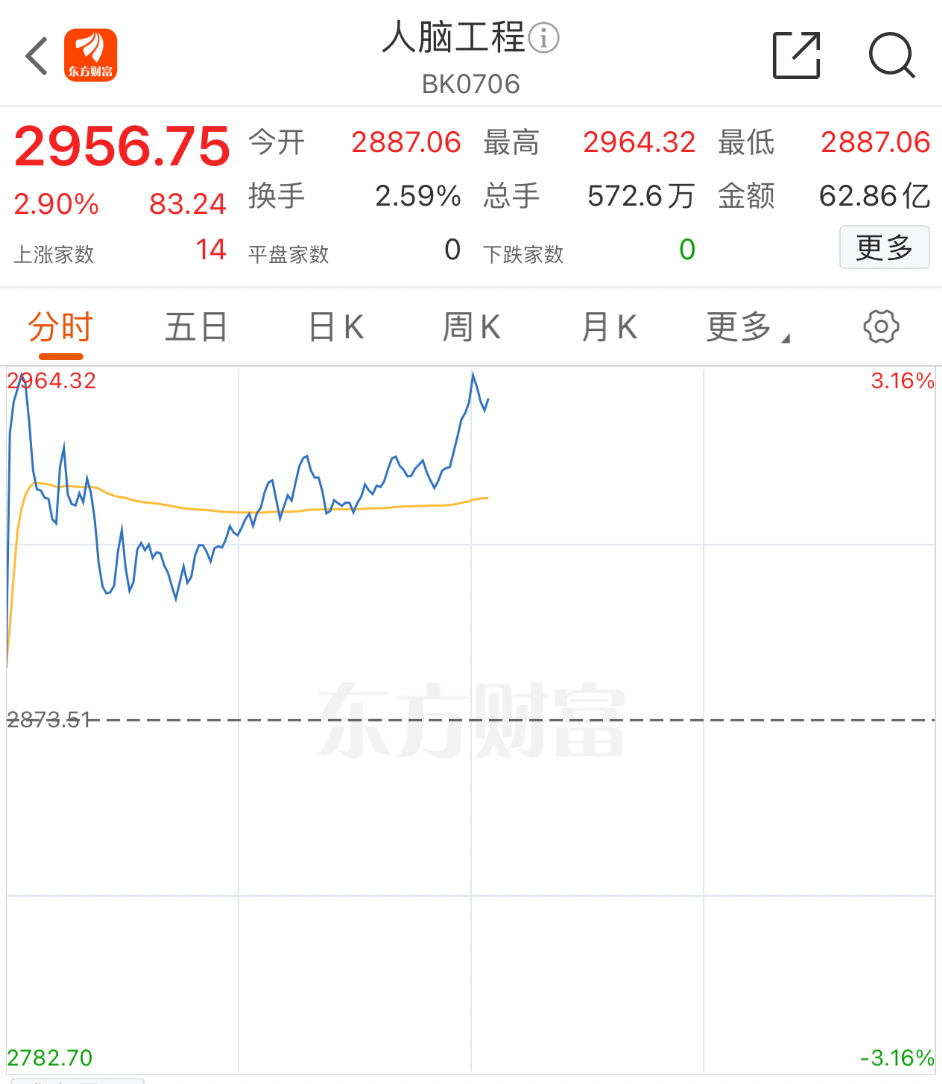This screenshot has height=1084, width=942.
Task: Tap the 更多 button under 金额
Action: (x=884, y=247)
